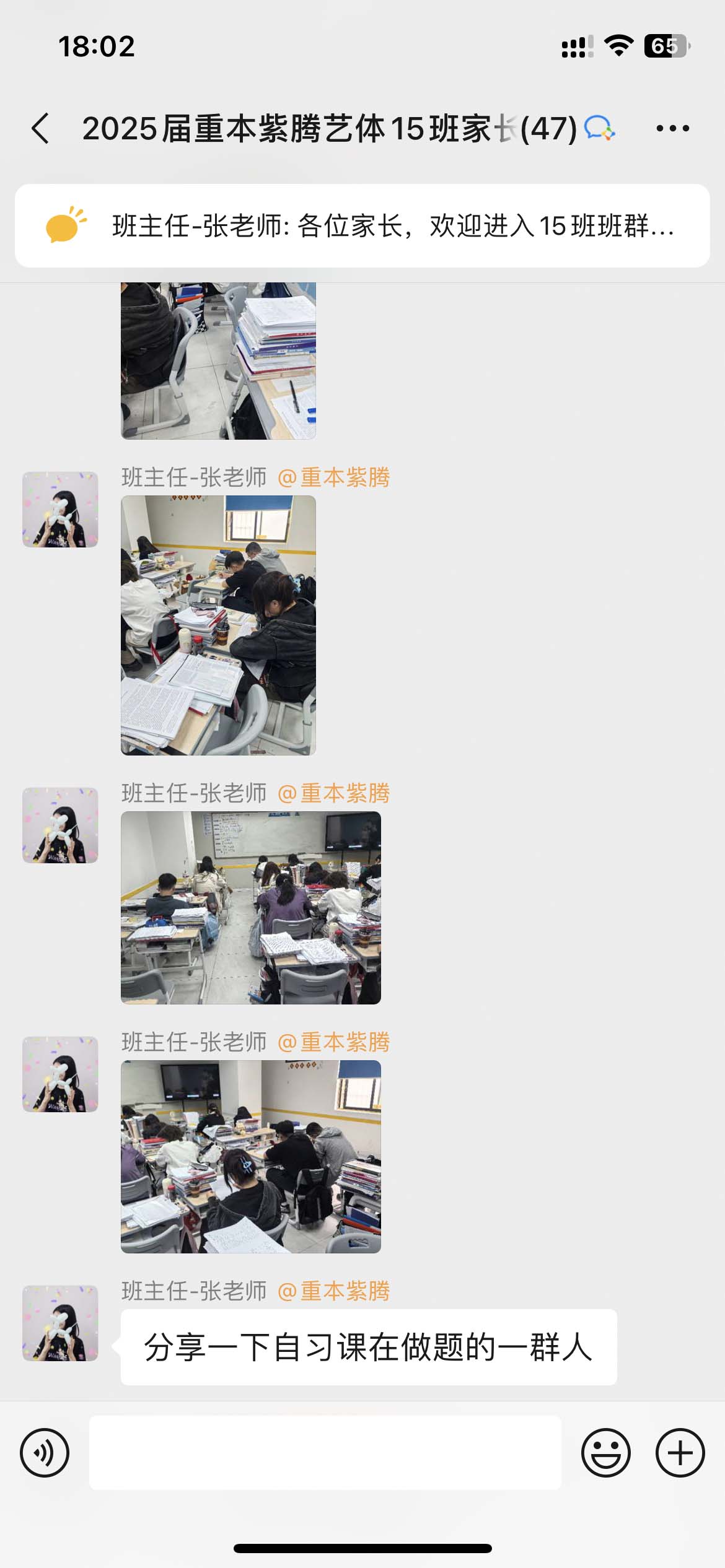725x1568 pixels.
Task: Open the emoji picker
Action: [605, 1453]
